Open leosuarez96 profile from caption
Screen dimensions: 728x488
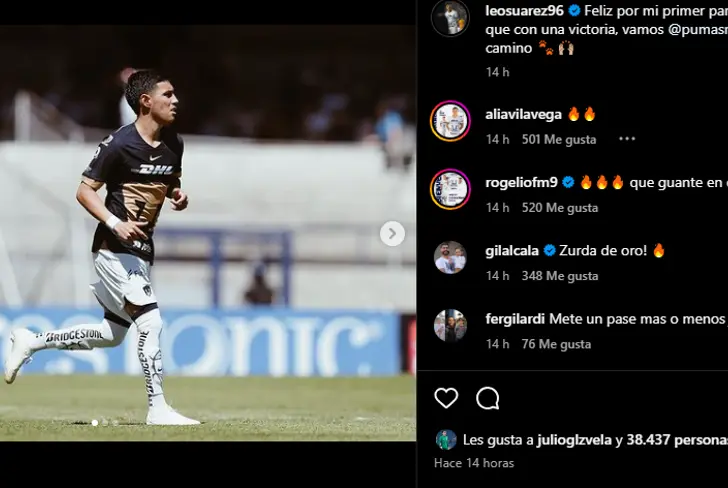tap(524, 10)
